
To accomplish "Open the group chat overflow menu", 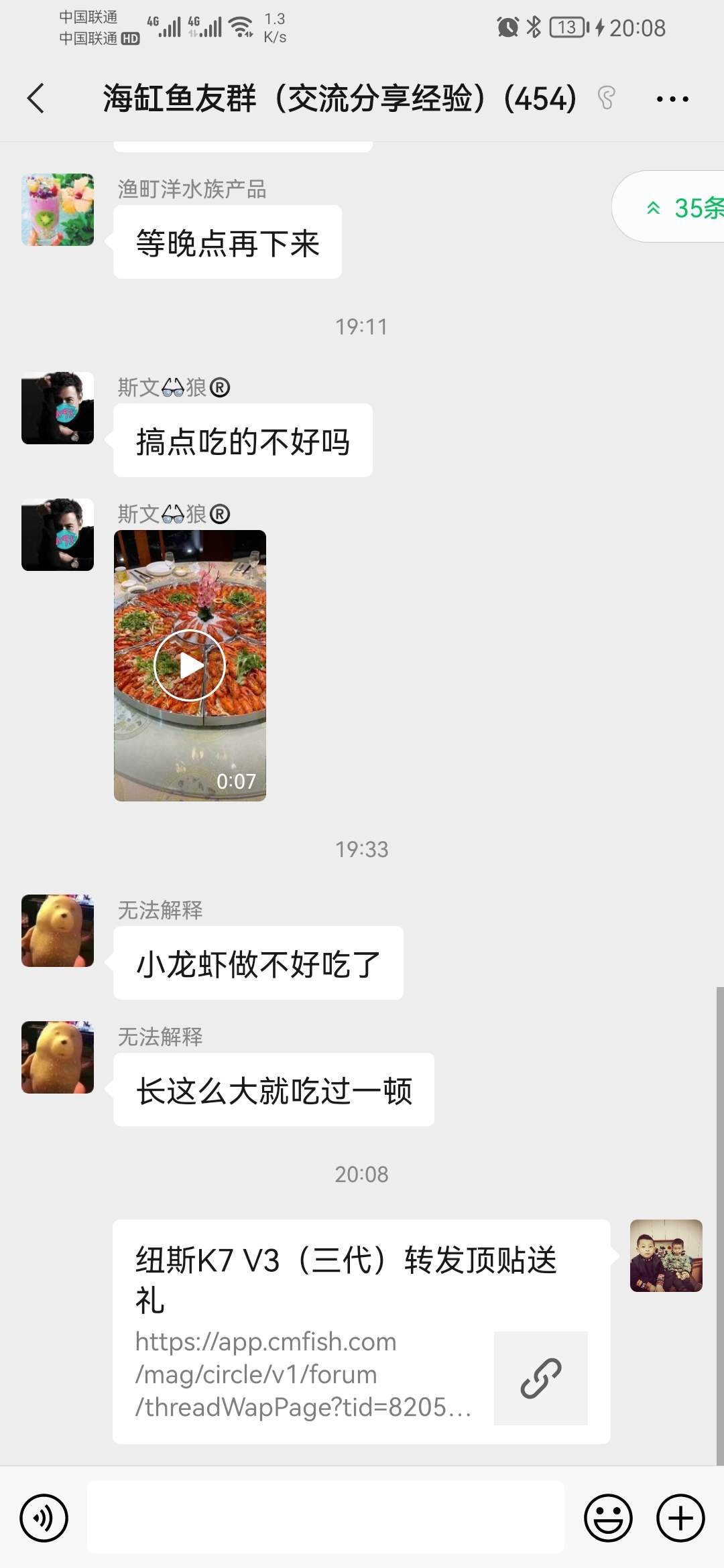I will click(x=672, y=99).
